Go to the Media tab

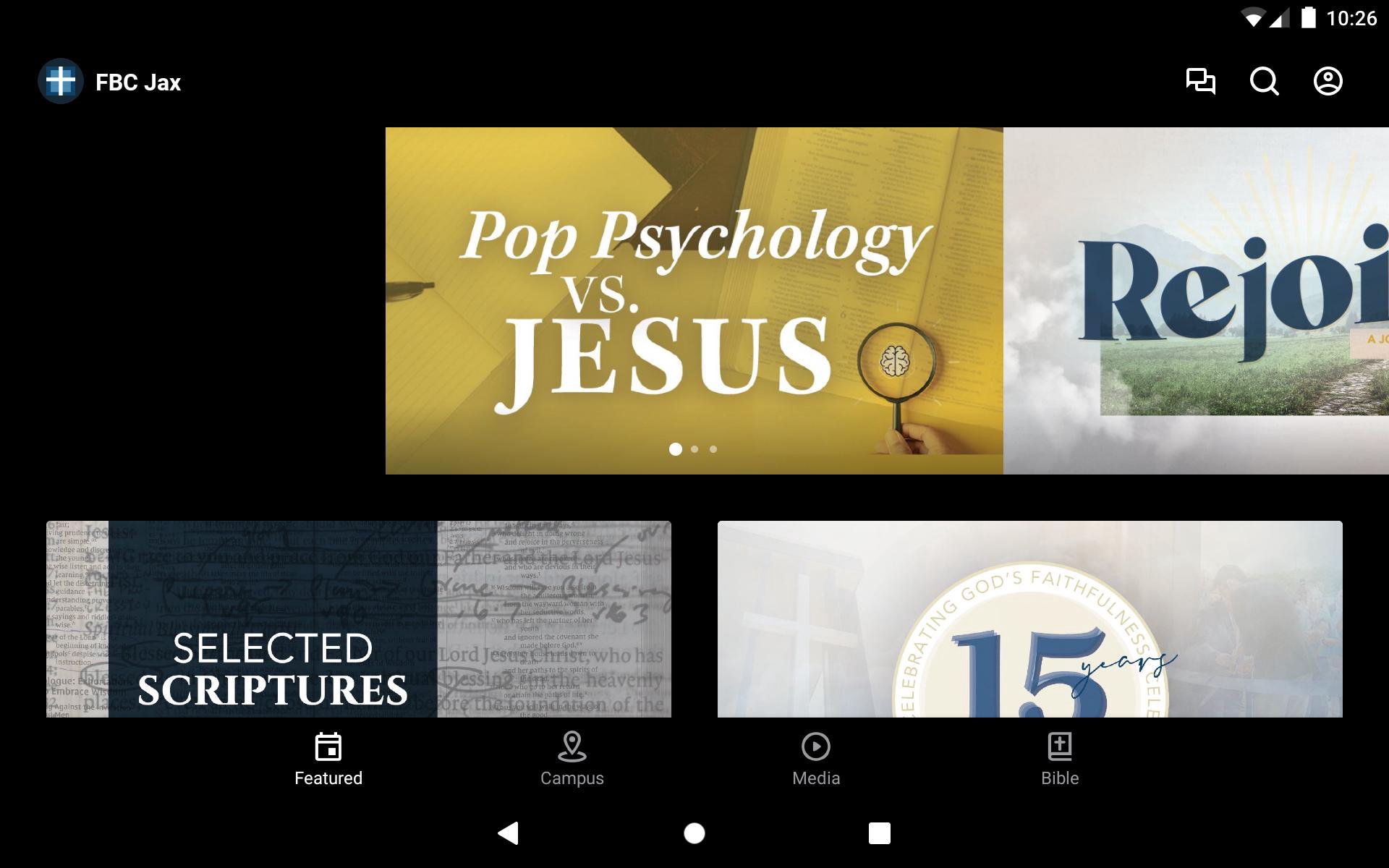815,759
